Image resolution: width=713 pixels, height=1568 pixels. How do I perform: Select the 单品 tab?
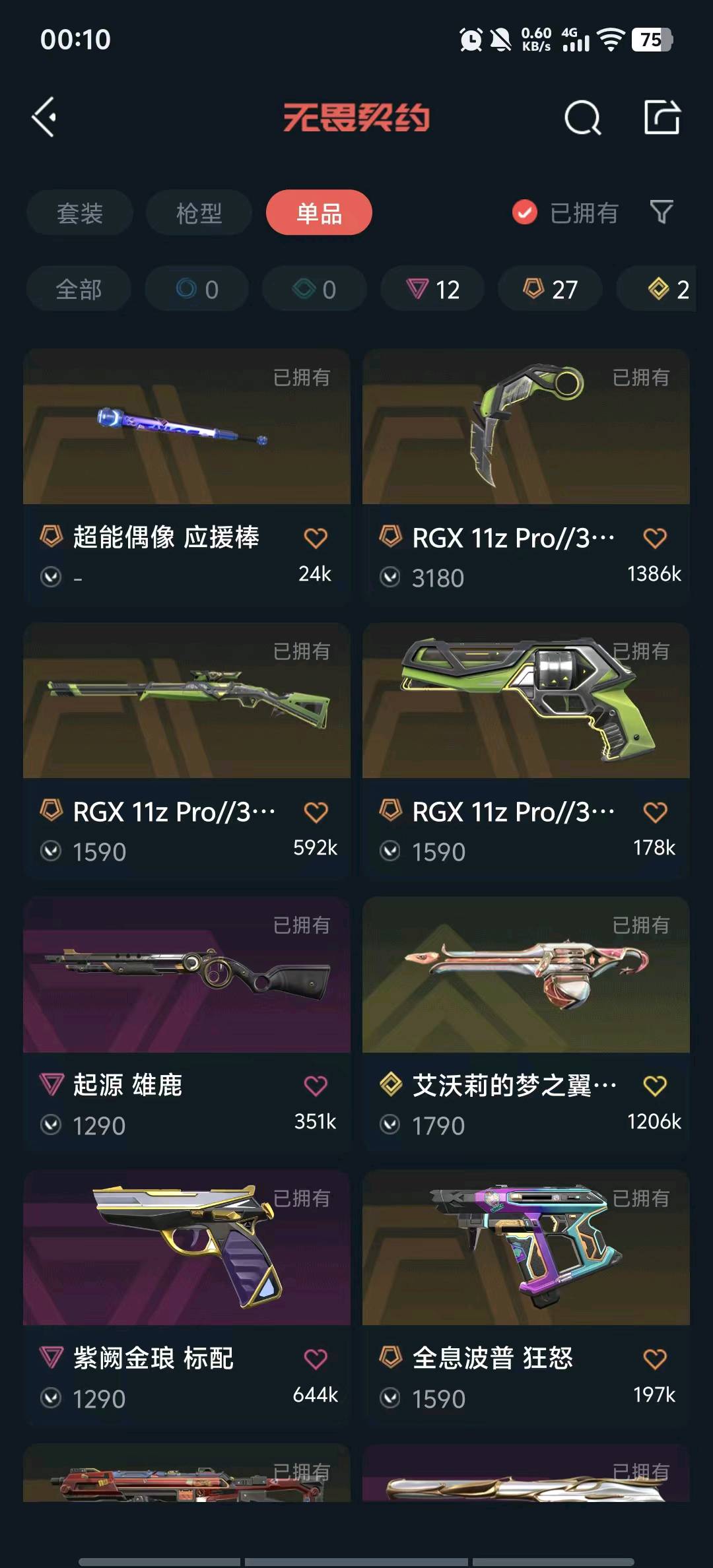point(319,213)
